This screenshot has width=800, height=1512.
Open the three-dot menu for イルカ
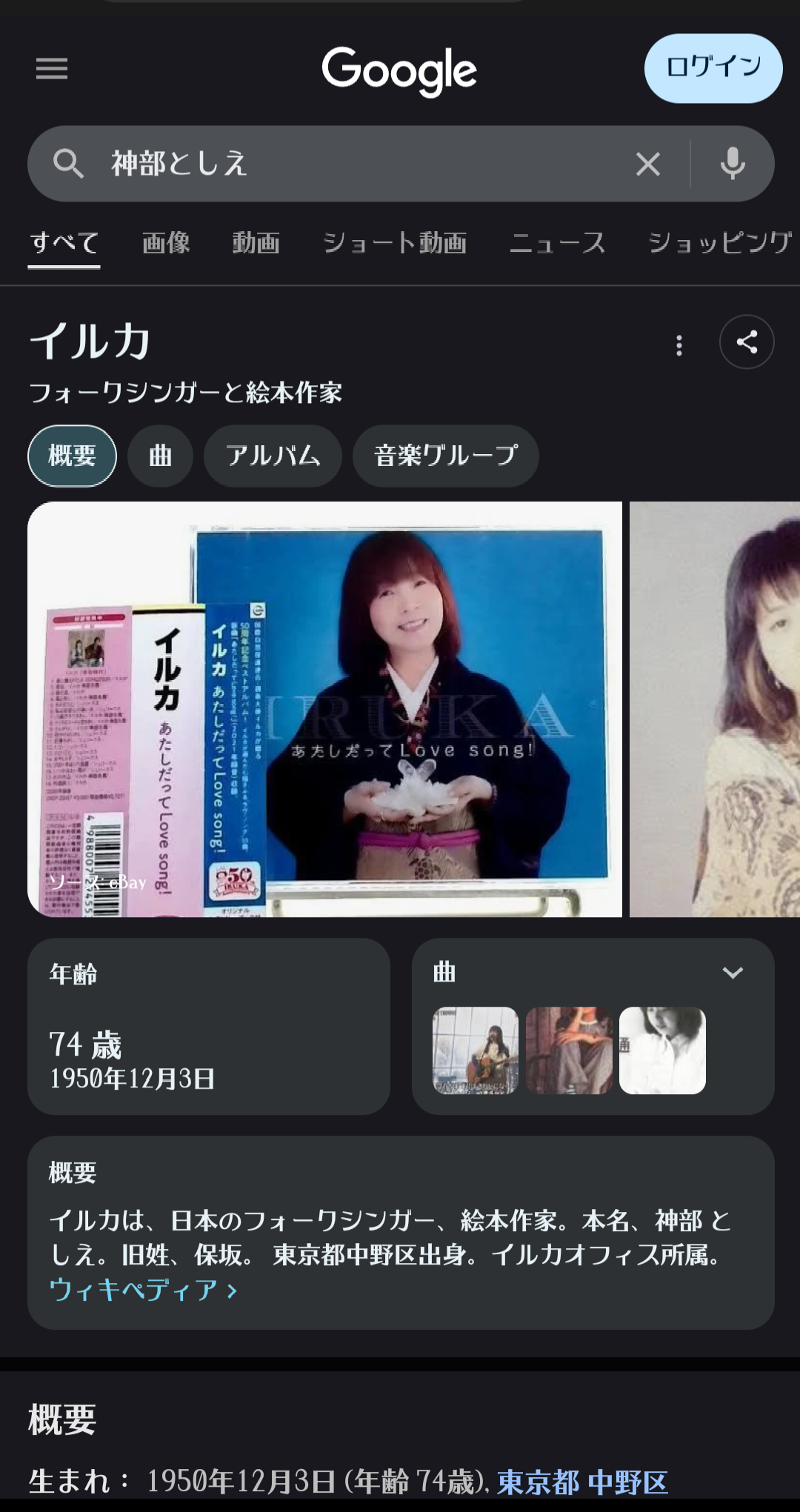(679, 345)
